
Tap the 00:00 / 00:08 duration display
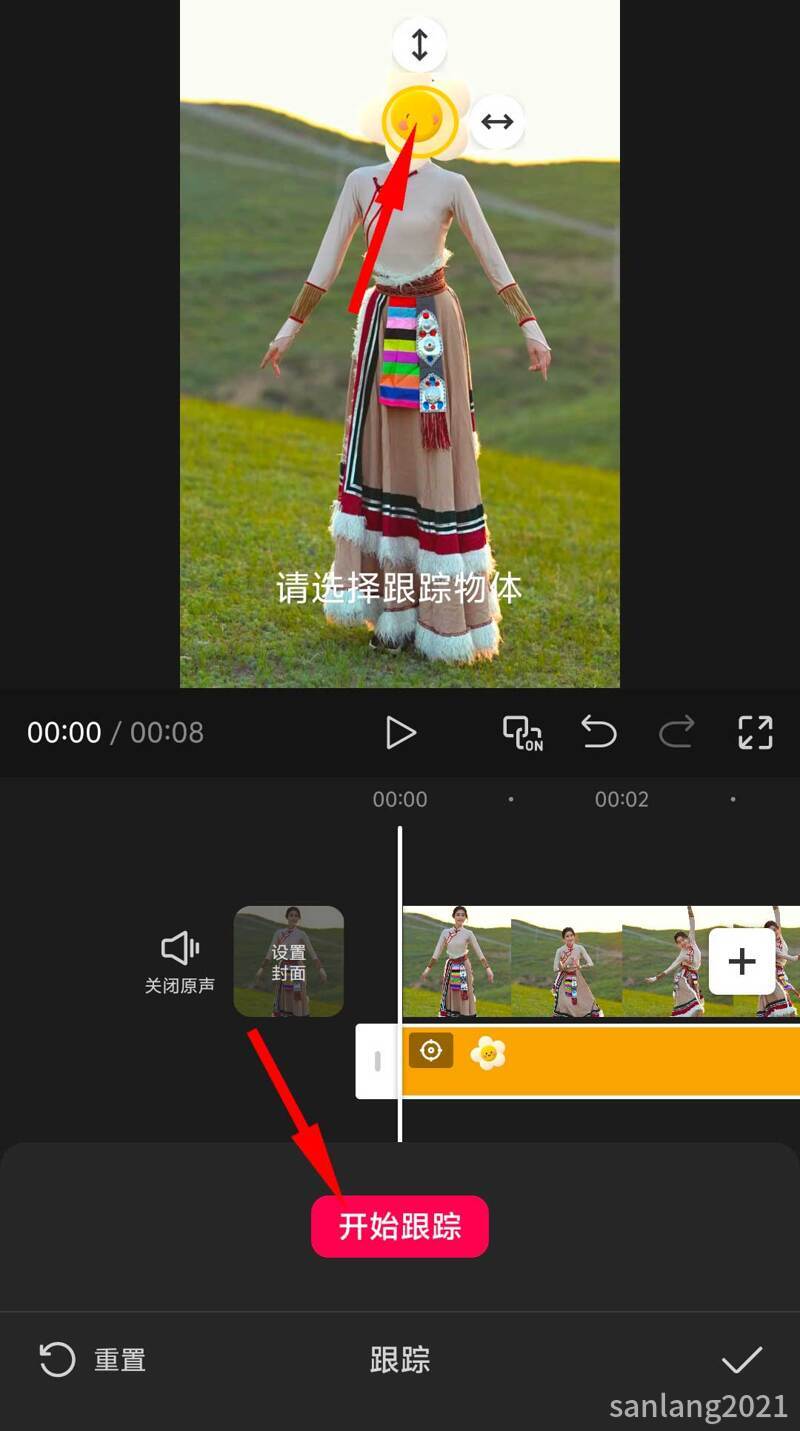(113, 732)
